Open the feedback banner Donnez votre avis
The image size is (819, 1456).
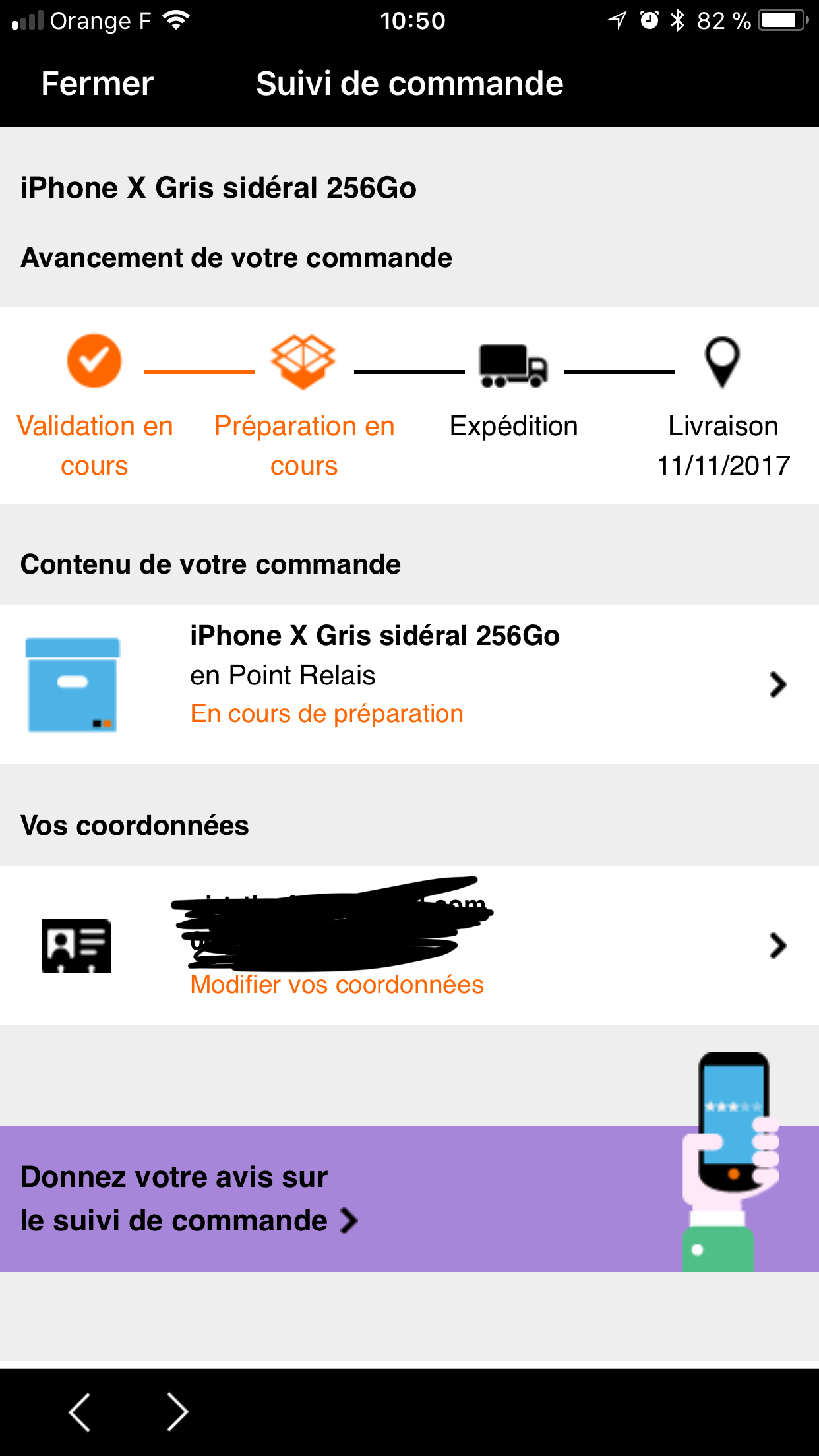pos(190,1199)
